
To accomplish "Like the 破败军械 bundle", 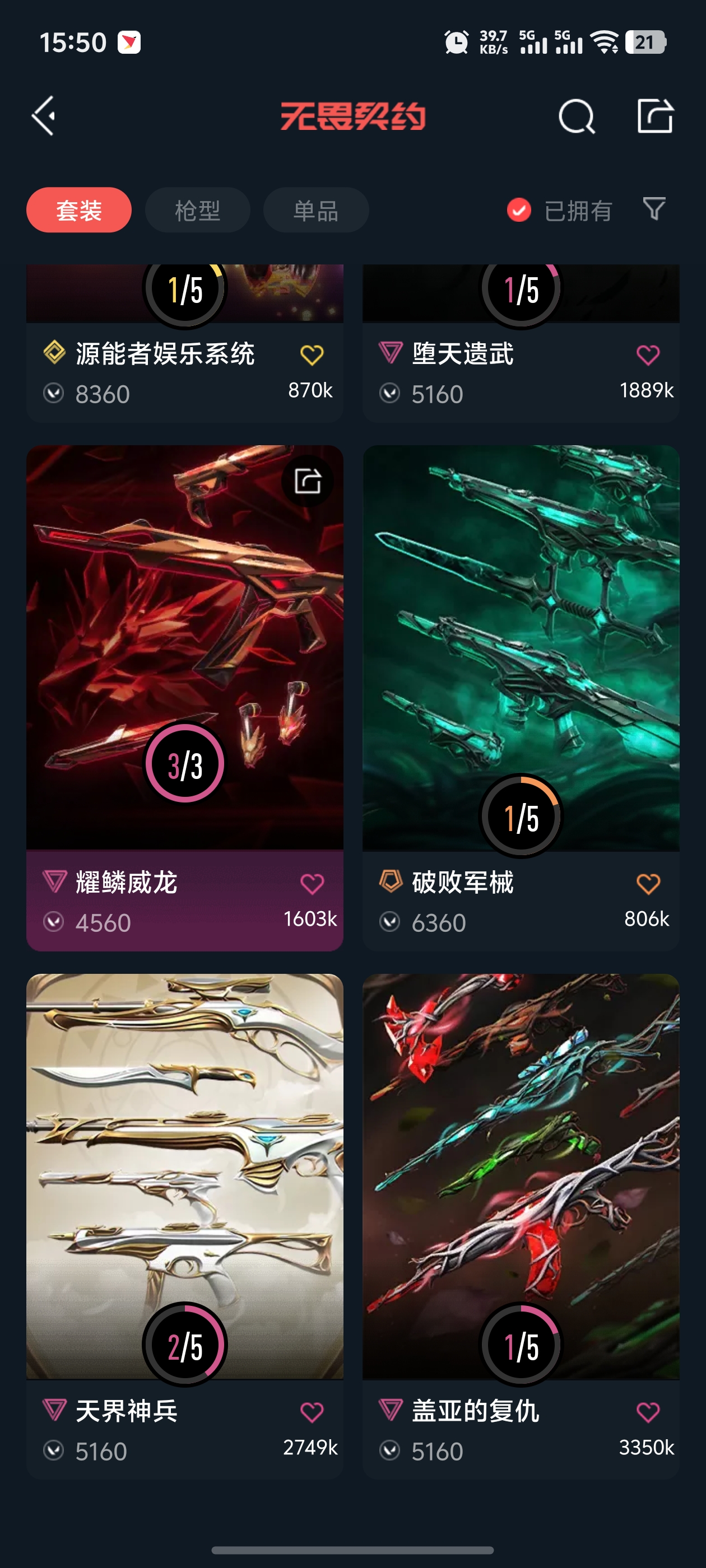I will point(648,884).
